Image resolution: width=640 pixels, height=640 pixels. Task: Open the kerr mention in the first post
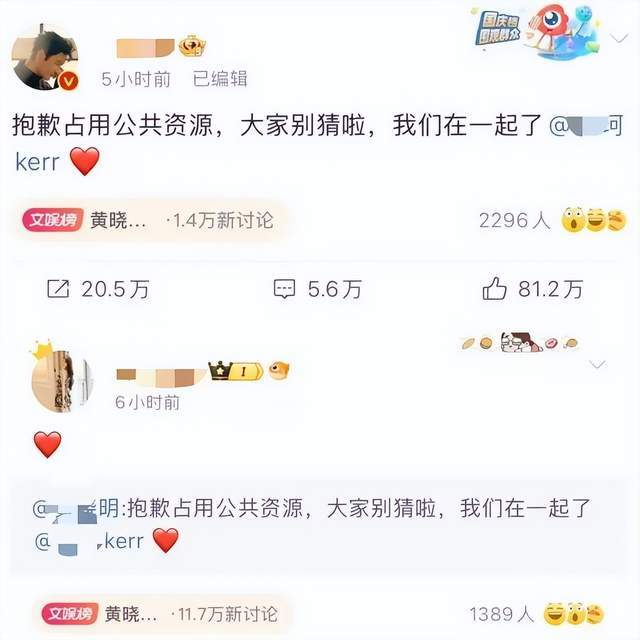38,160
